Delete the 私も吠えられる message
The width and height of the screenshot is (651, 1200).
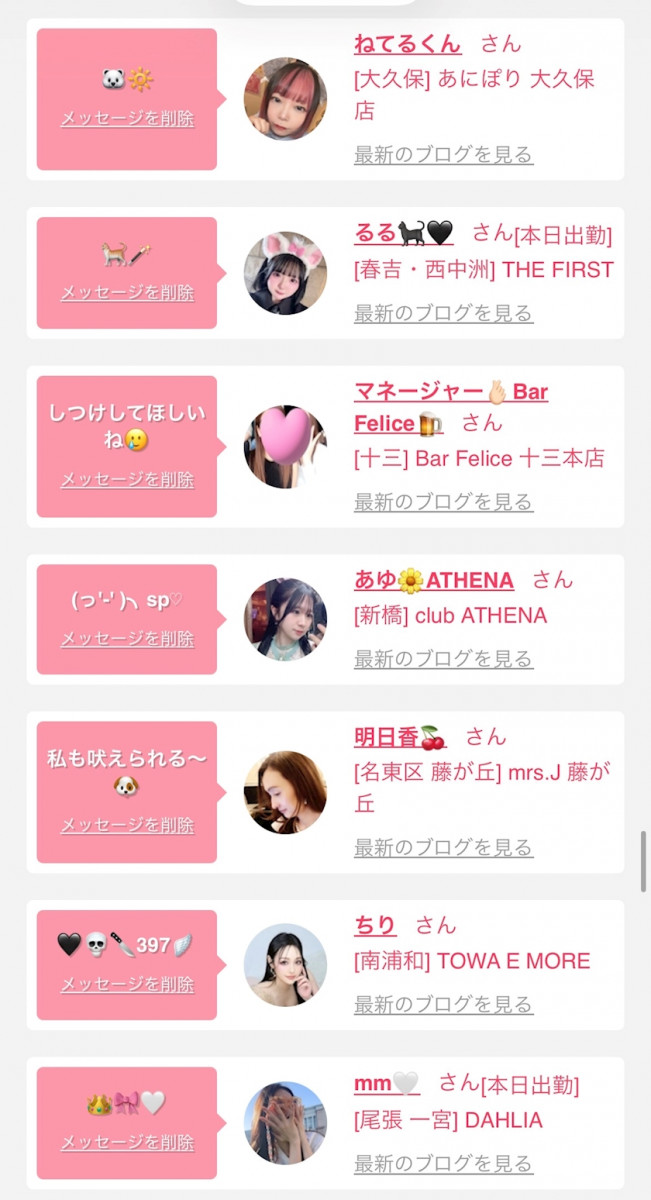(x=127, y=826)
